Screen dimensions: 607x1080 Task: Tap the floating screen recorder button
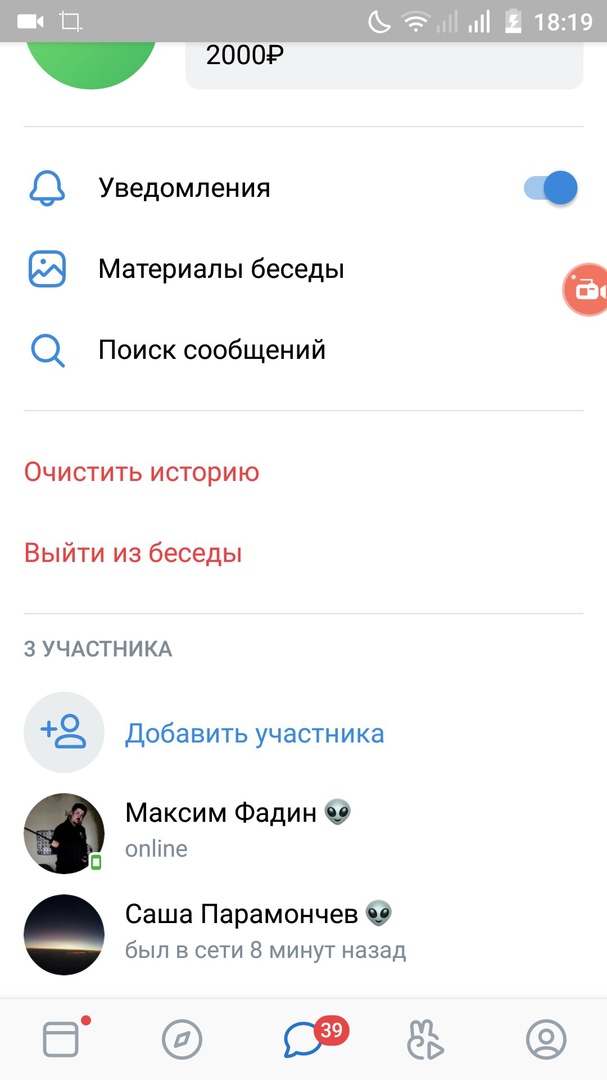587,290
